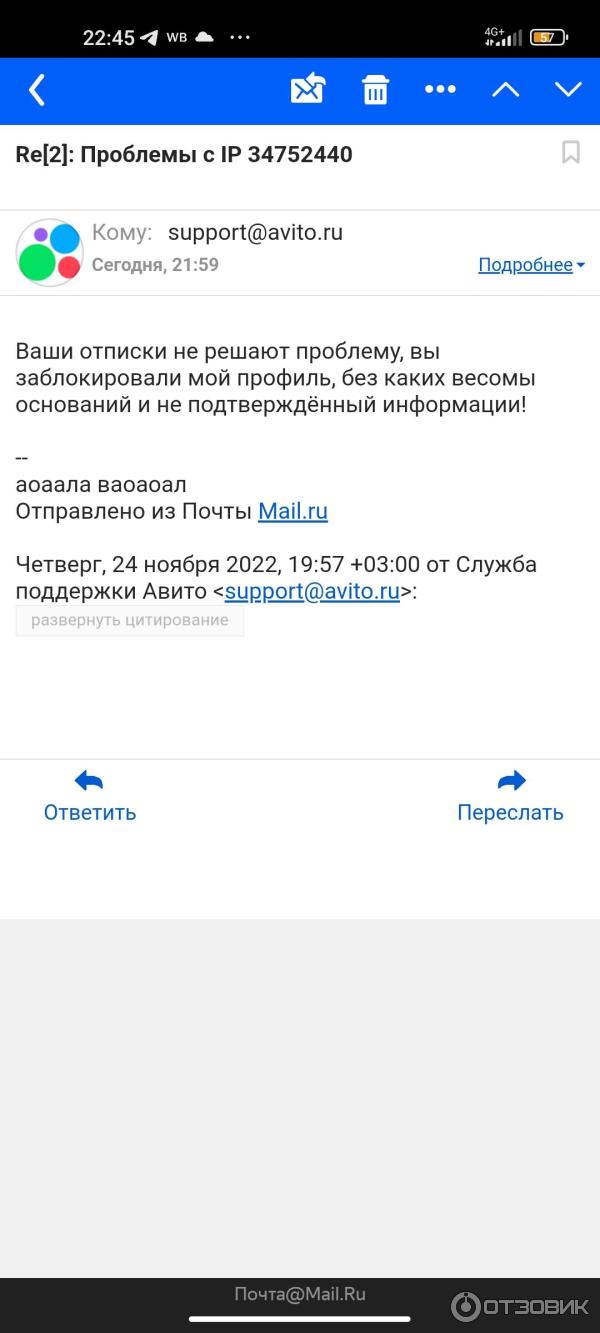This screenshot has width=600, height=1333.
Task: Tap the support@avito.ru link in the quote header
Action: 312,591
